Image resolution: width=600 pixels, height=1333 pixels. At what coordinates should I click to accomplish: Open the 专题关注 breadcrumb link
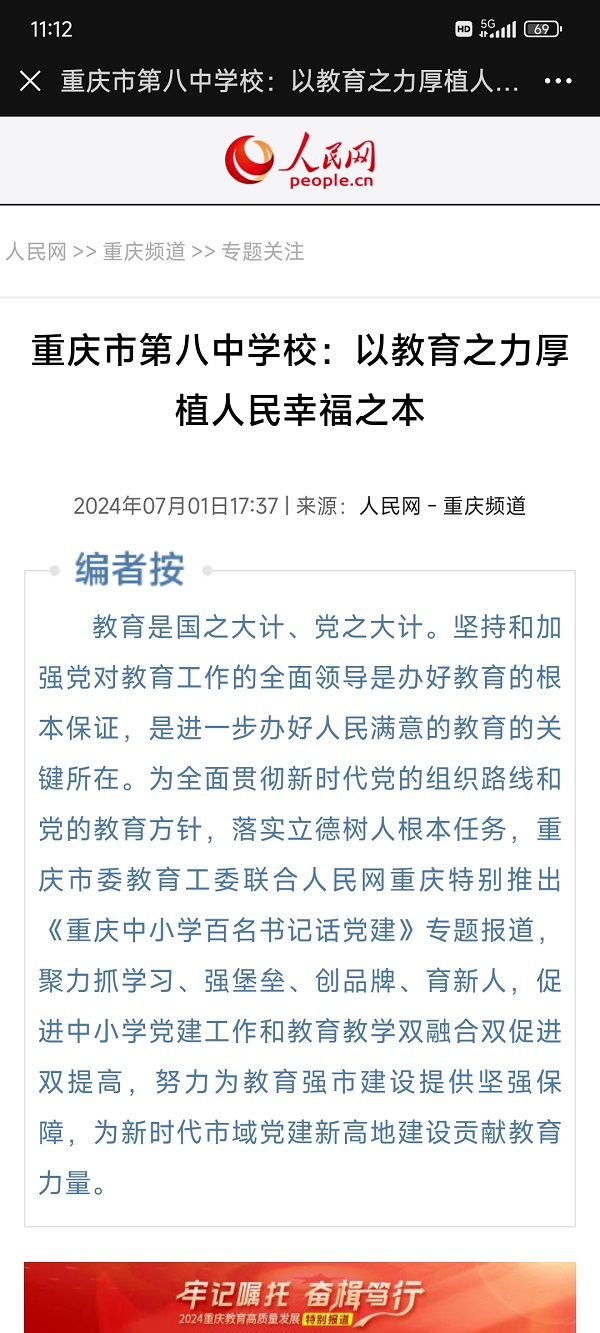(263, 252)
